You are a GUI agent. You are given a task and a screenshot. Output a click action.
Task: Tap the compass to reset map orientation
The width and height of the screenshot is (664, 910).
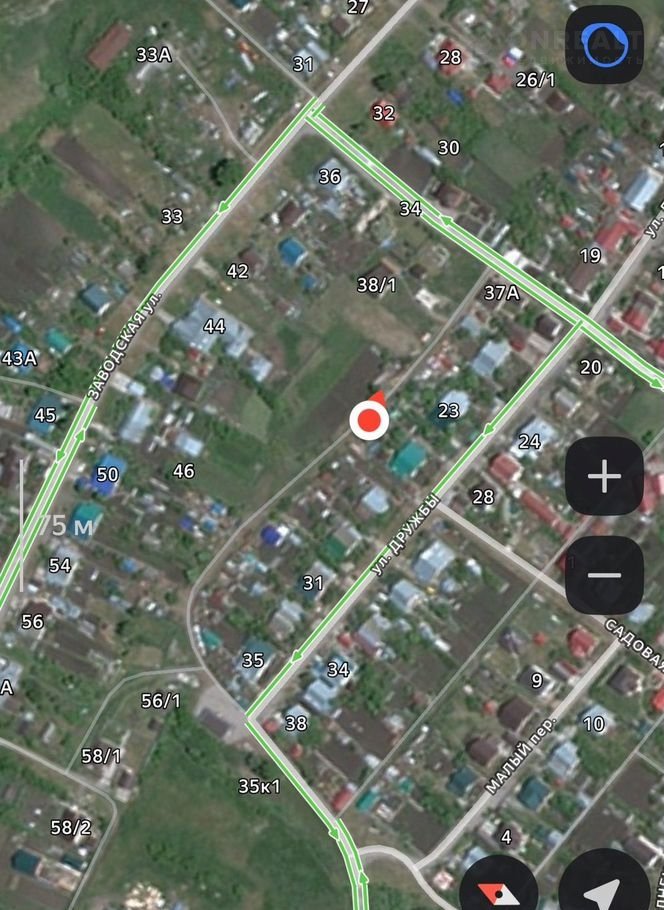497,887
